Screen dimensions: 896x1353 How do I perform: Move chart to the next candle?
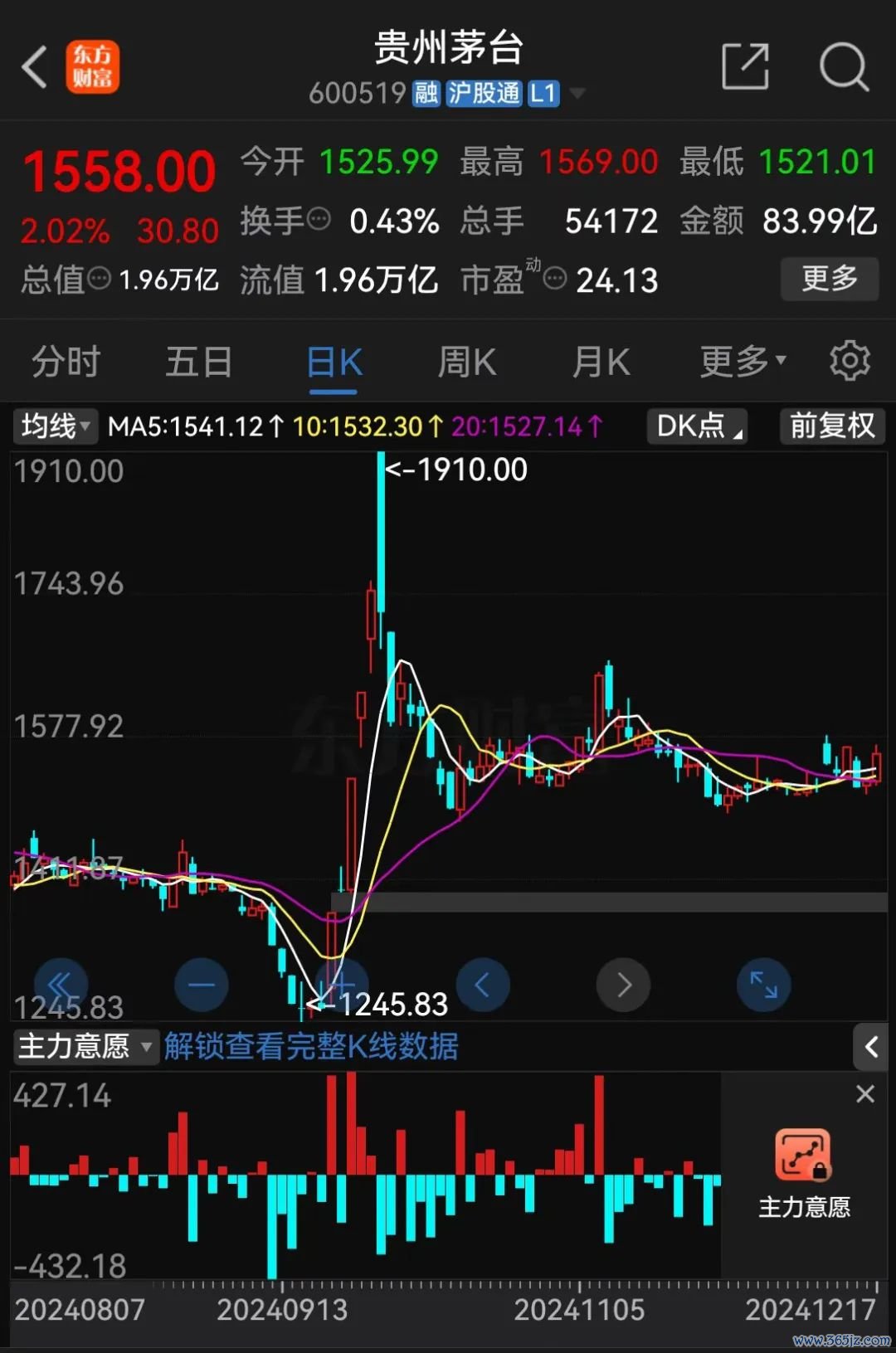[x=623, y=985]
